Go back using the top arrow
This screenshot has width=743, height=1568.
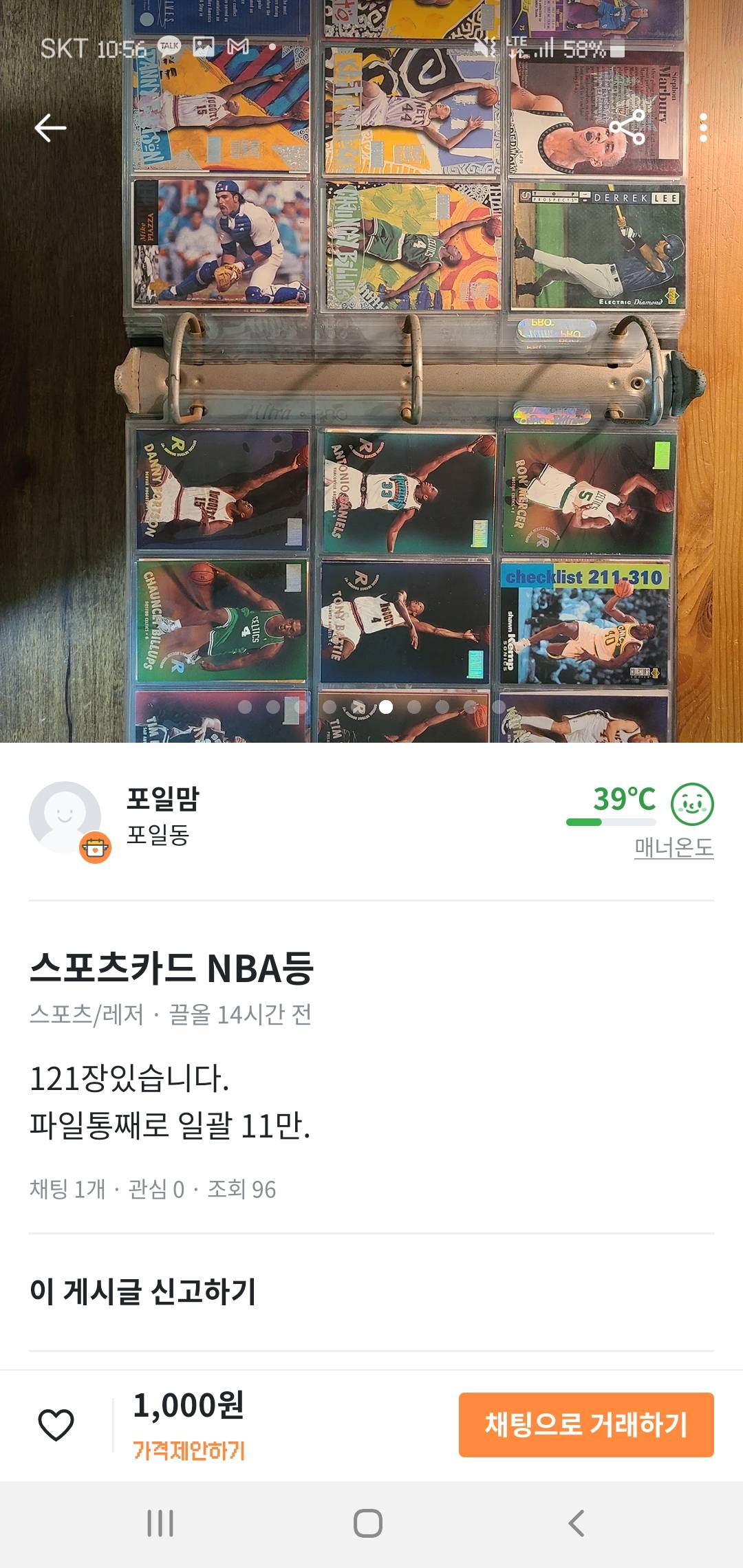click(x=50, y=128)
